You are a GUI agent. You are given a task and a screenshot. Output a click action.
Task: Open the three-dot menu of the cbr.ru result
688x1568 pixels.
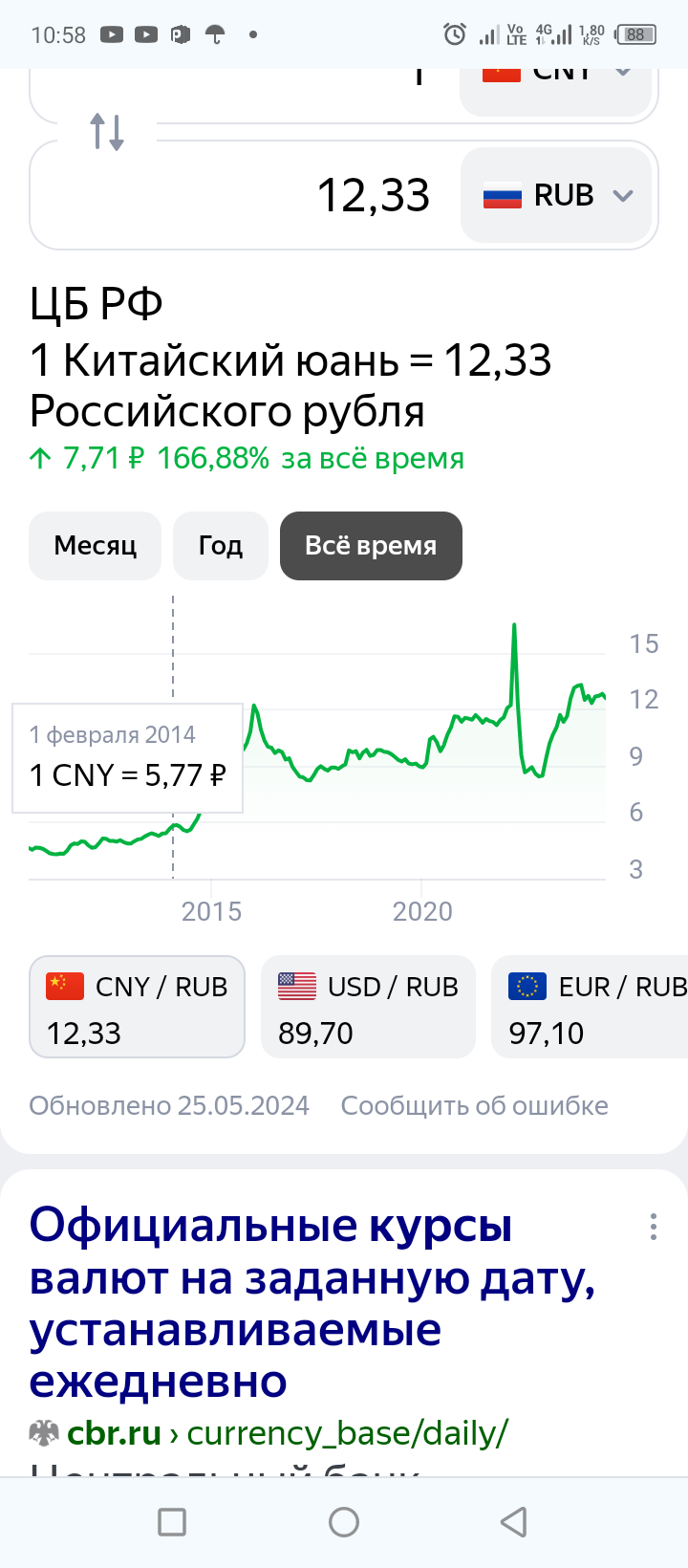click(654, 1227)
